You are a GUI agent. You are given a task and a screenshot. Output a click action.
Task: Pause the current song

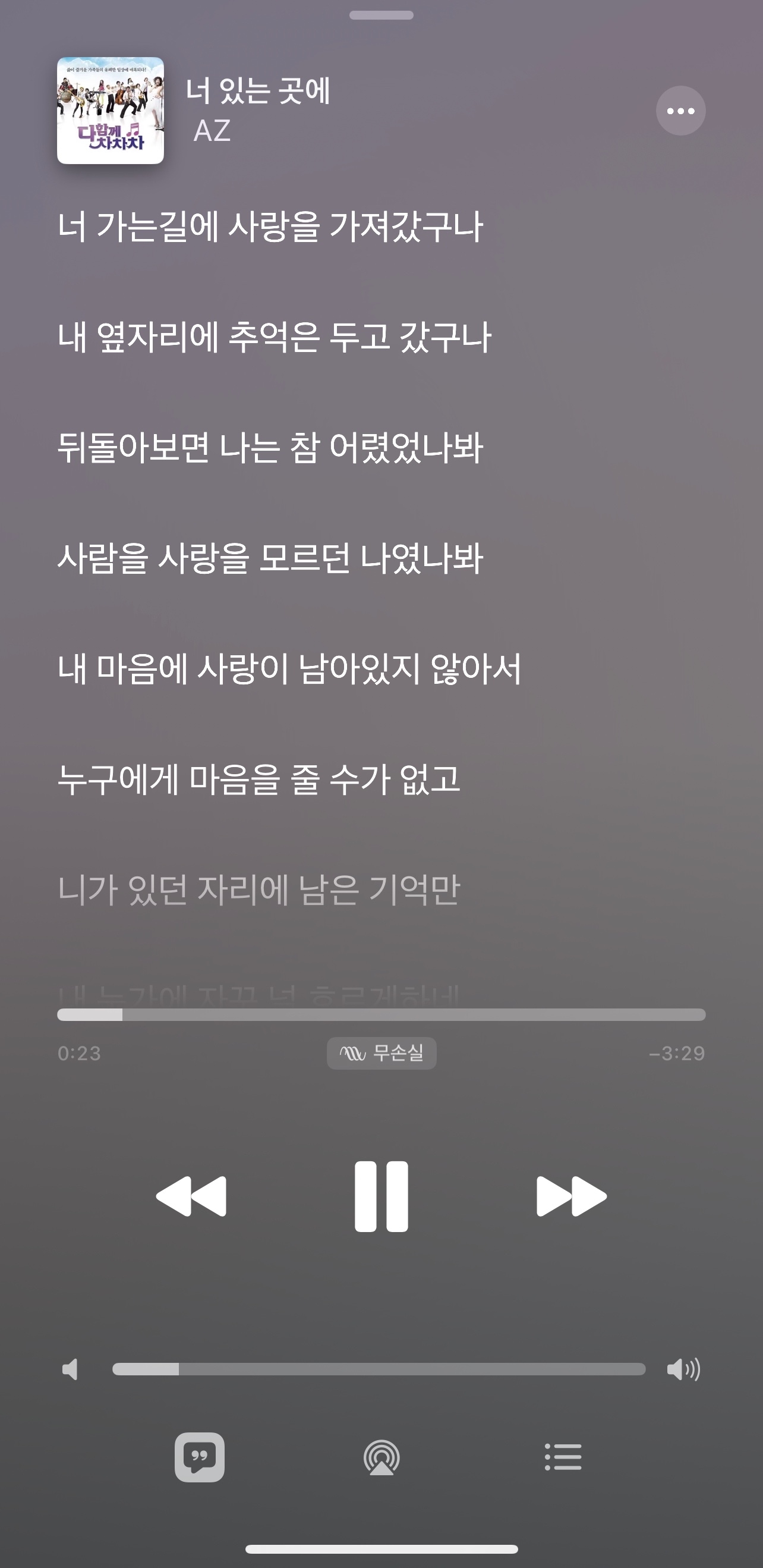click(x=381, y=1196)
